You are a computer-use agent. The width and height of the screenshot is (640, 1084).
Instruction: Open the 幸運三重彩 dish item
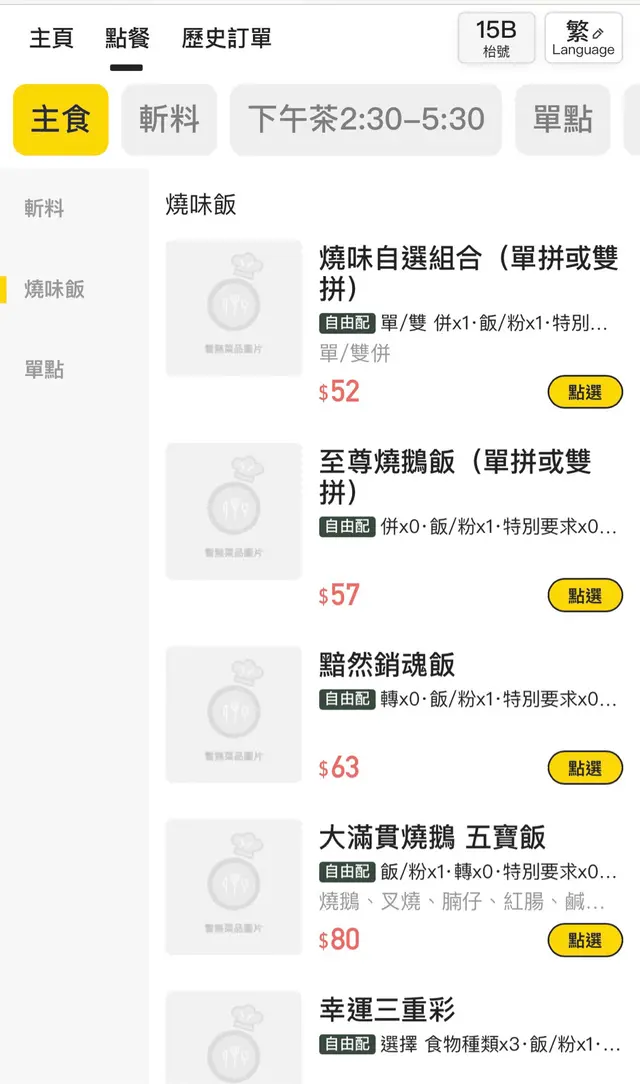coord(388,1010)
